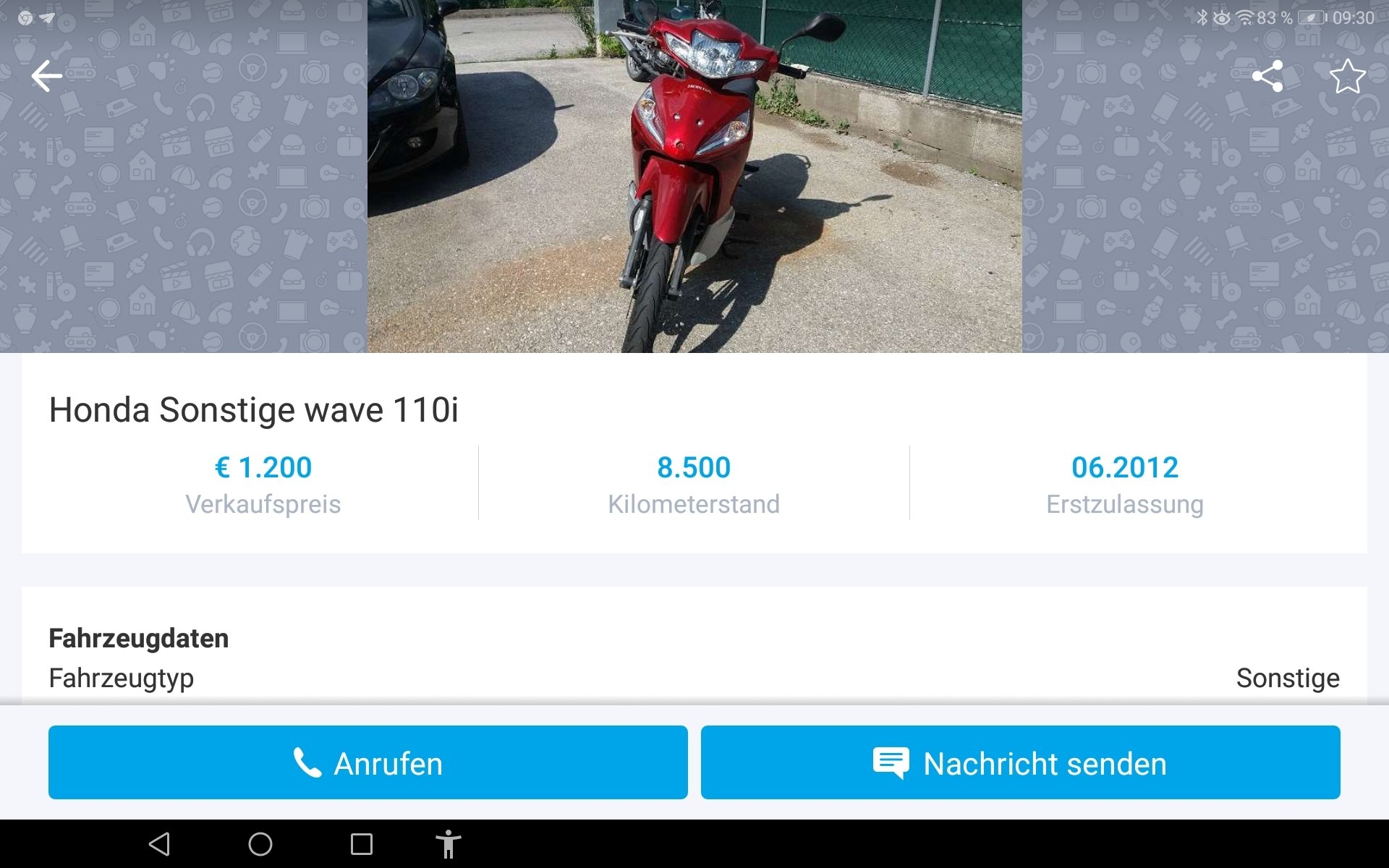Tap Nachricht senden to message seller

1020,762
